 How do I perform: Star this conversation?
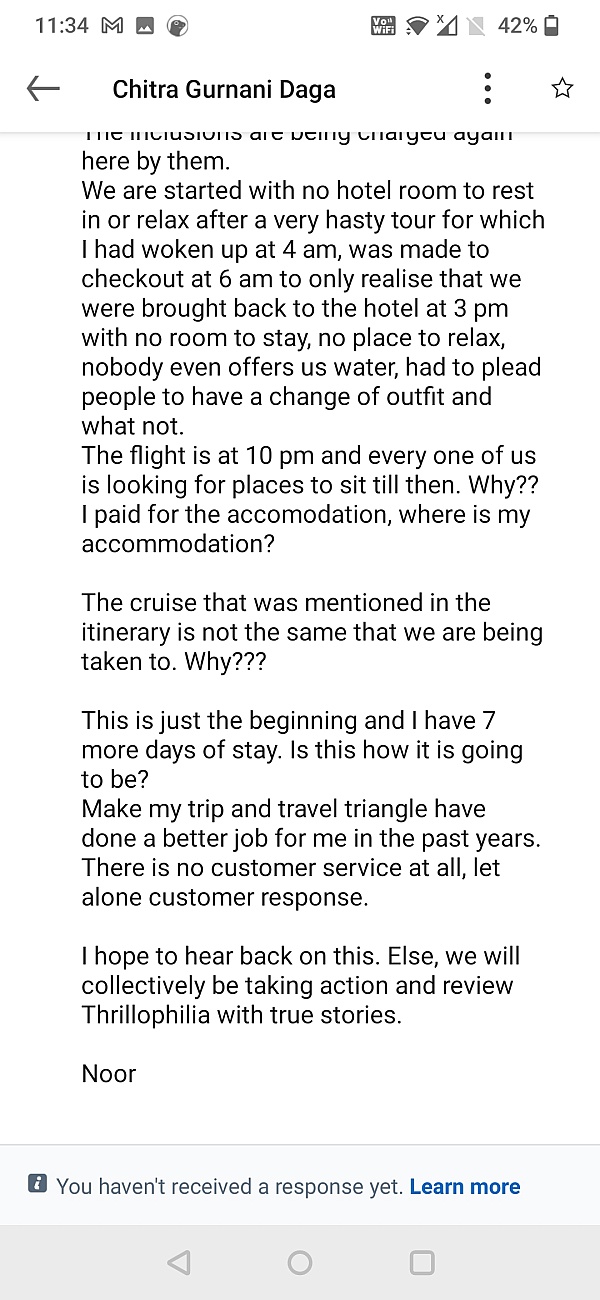[x=562, y=89]
